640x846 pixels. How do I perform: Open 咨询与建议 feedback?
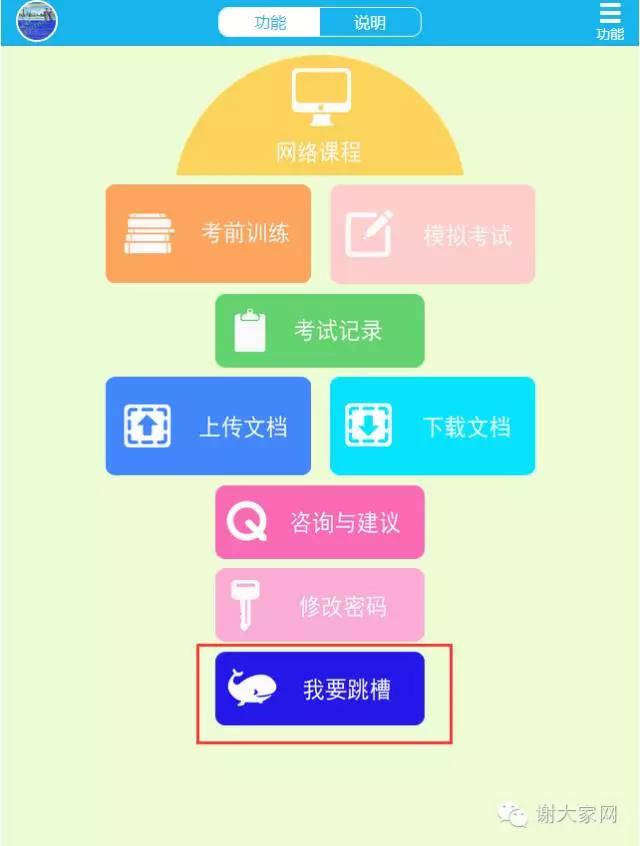(x=320, y=522)
